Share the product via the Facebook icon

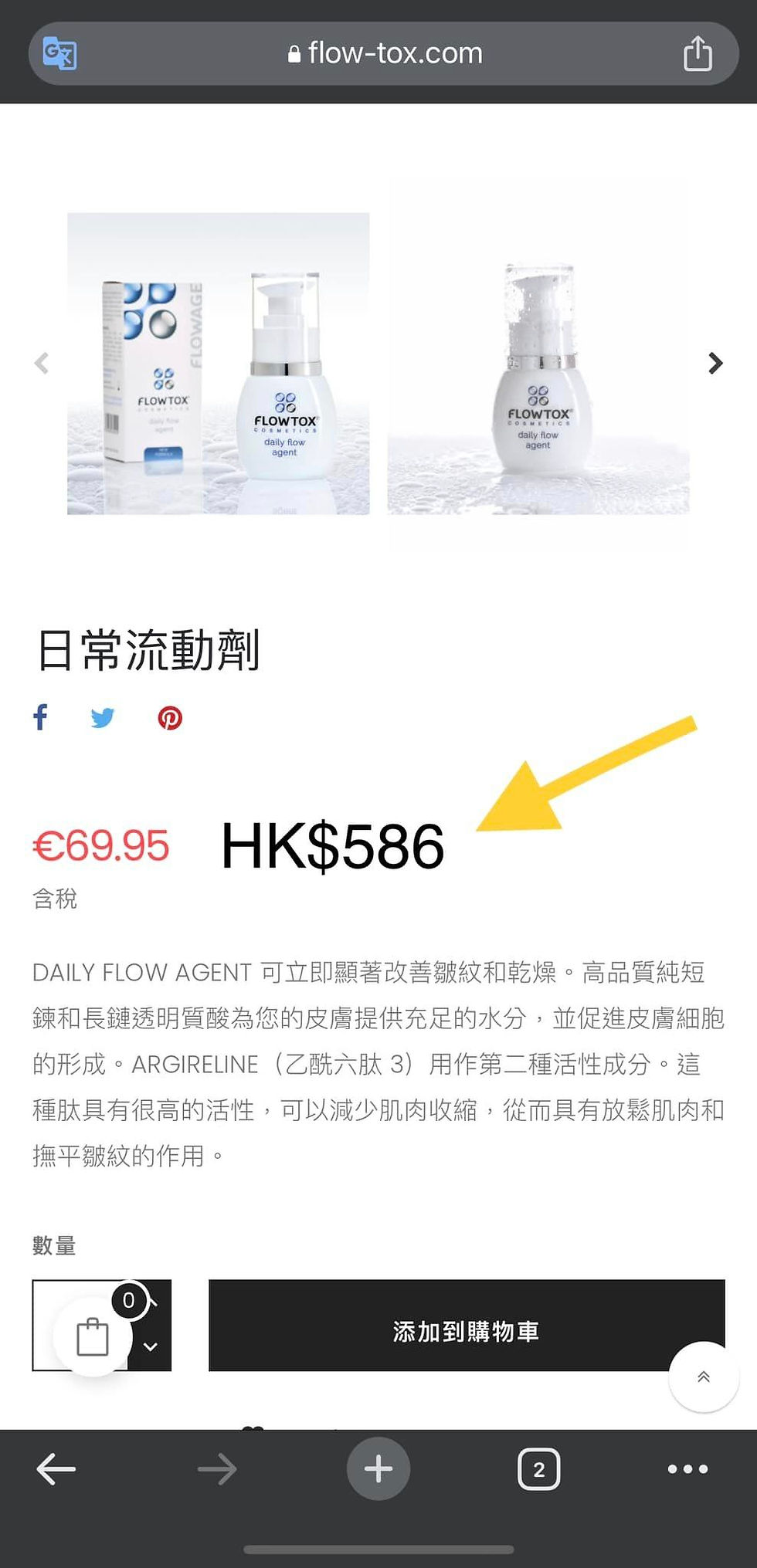pyautogui.click(x=40, y=718)
